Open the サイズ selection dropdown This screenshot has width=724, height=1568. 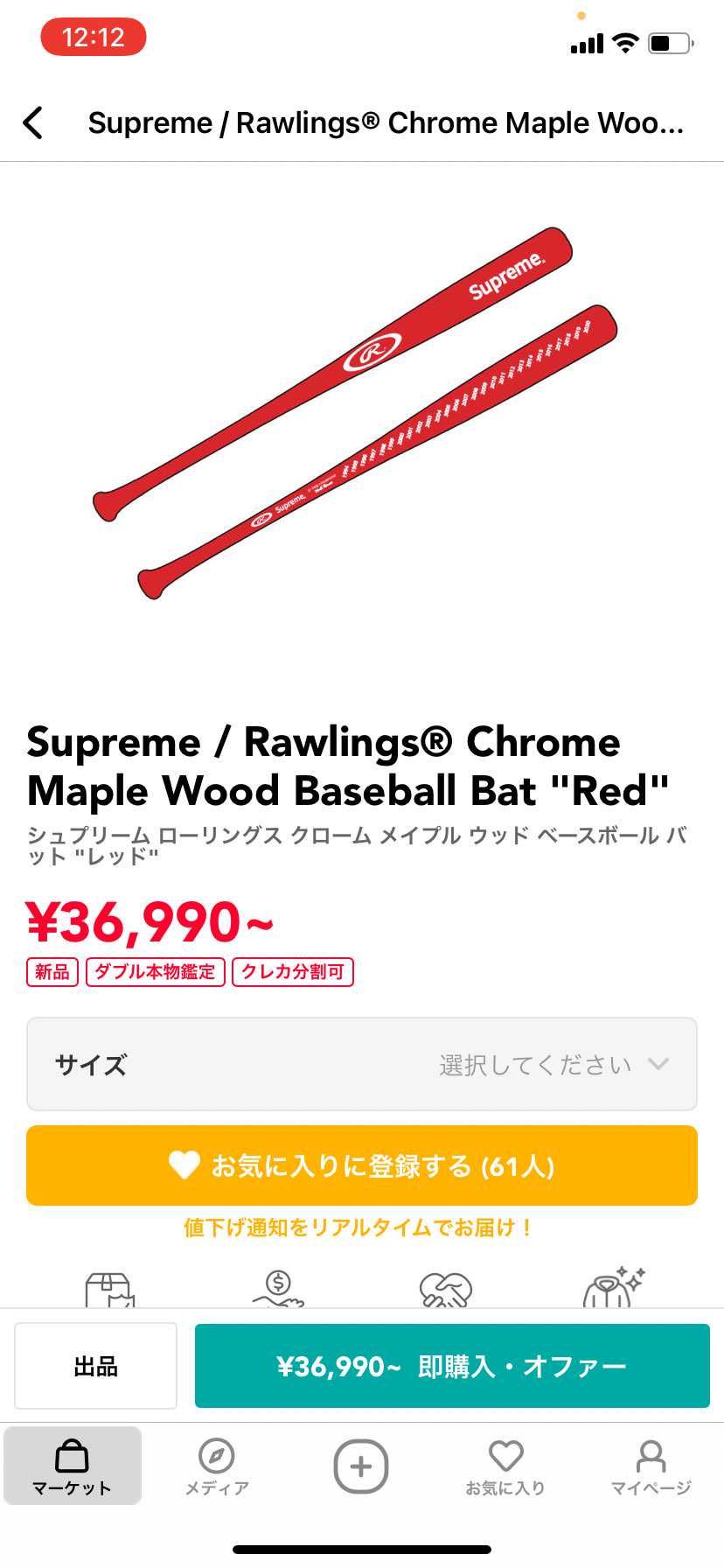[362, 1064]
